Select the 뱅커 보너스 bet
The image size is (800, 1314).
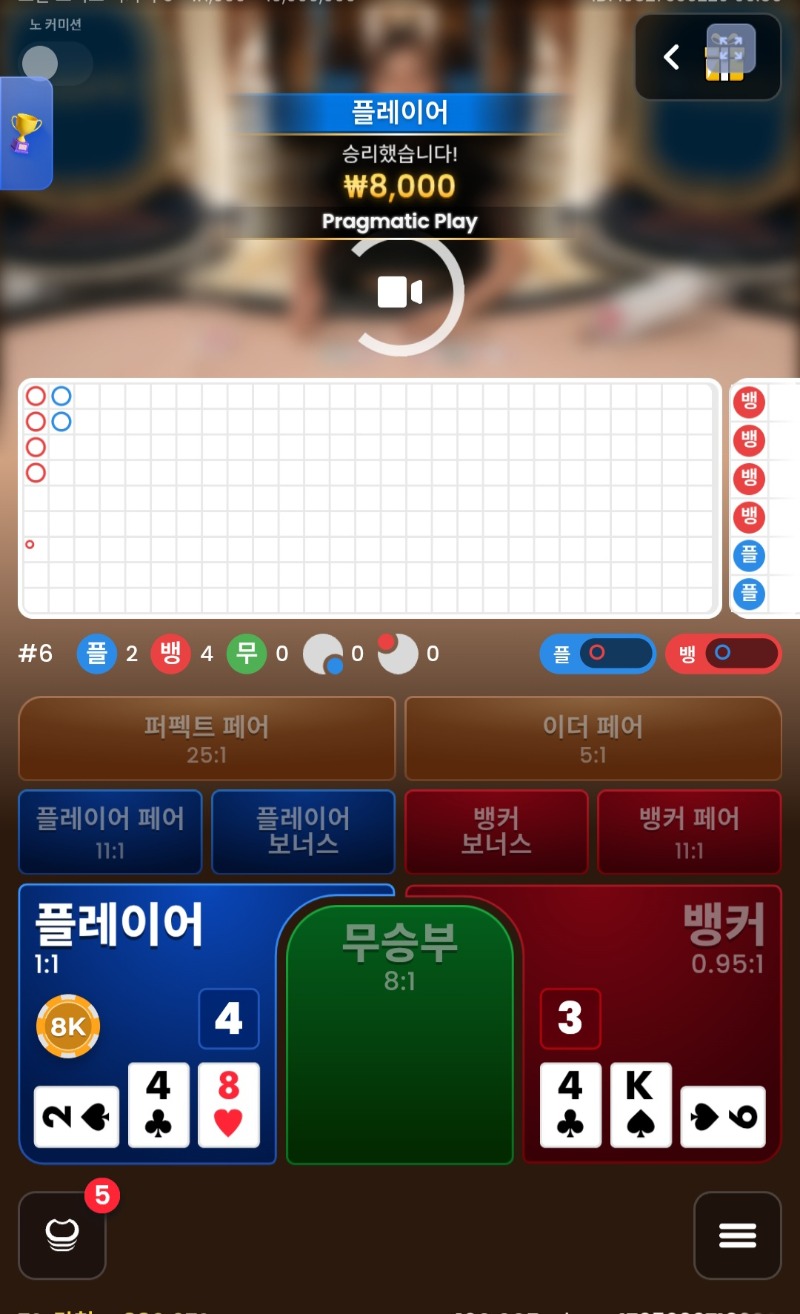pos(496,832)
